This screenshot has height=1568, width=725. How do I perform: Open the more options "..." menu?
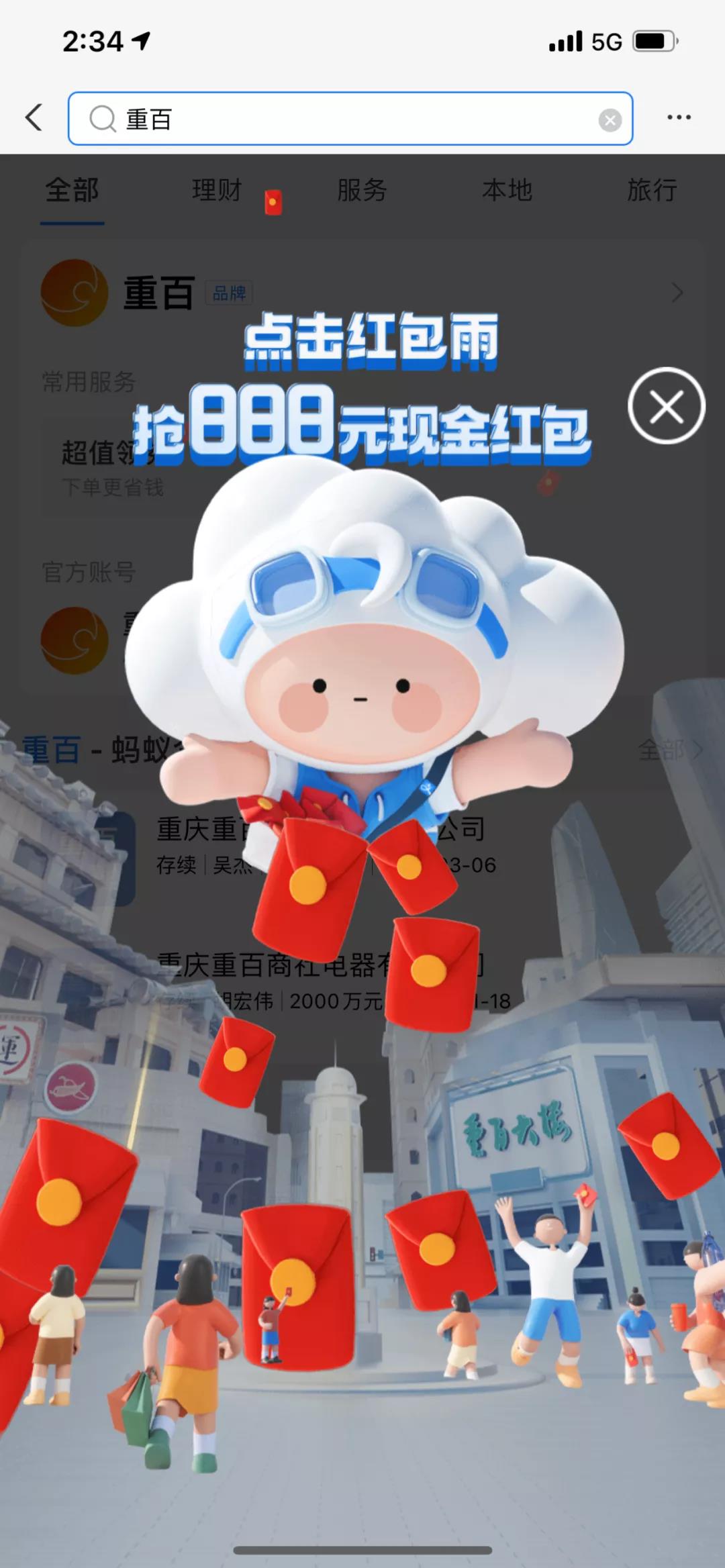(680, 116)
